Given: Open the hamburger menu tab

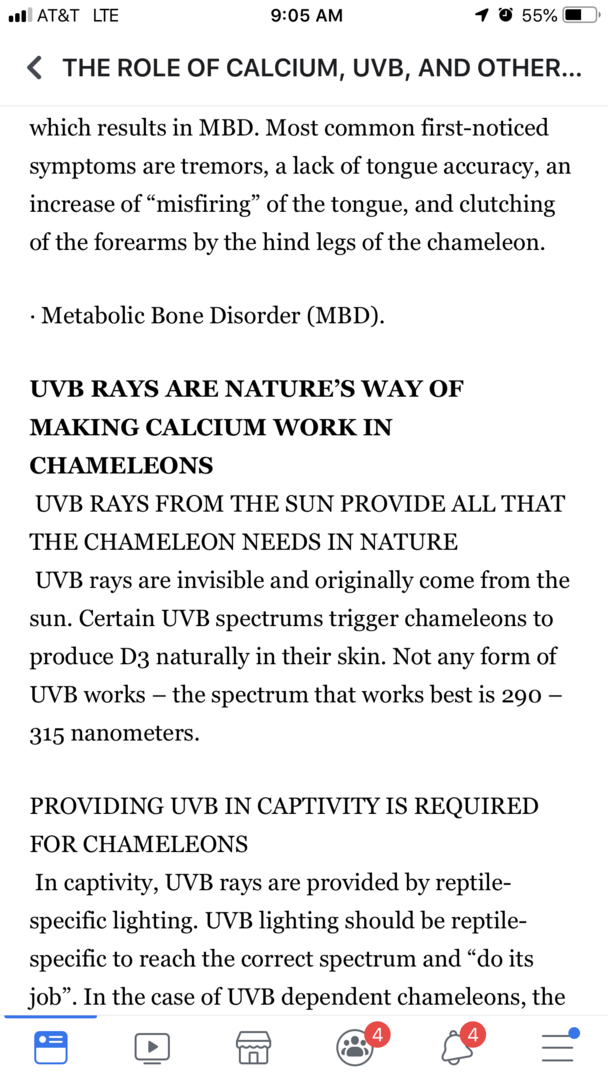Looking at the screenshot, I should tap(558, 1046).
